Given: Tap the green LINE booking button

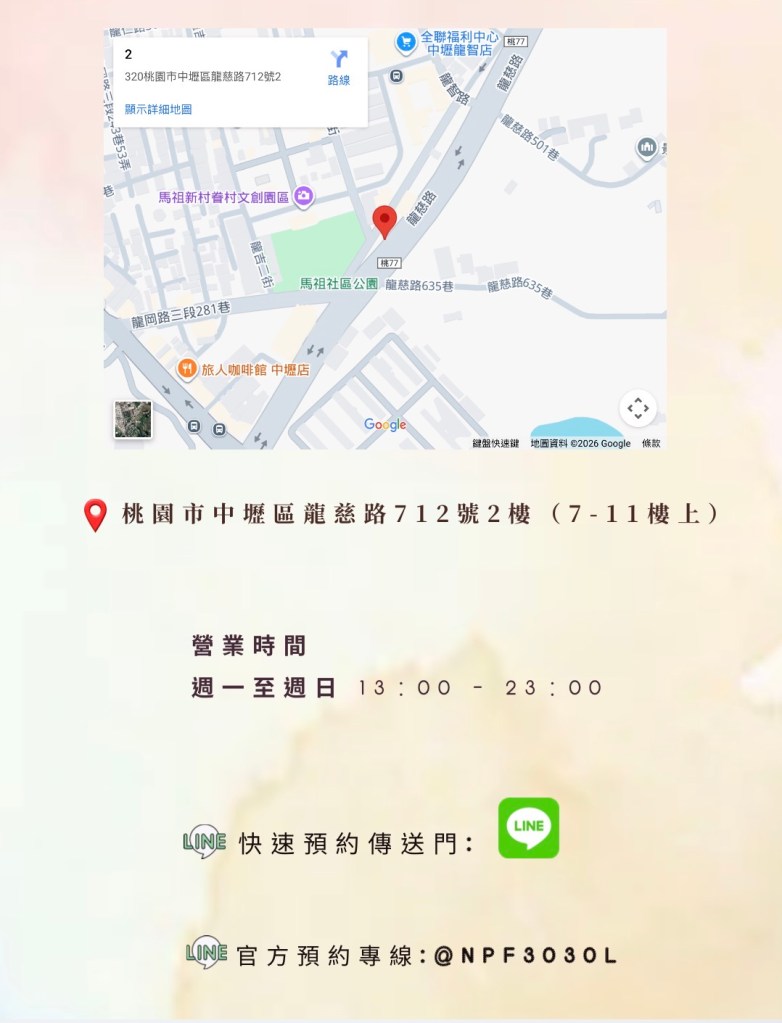Looking at the screenshot, I should point(528,827).
